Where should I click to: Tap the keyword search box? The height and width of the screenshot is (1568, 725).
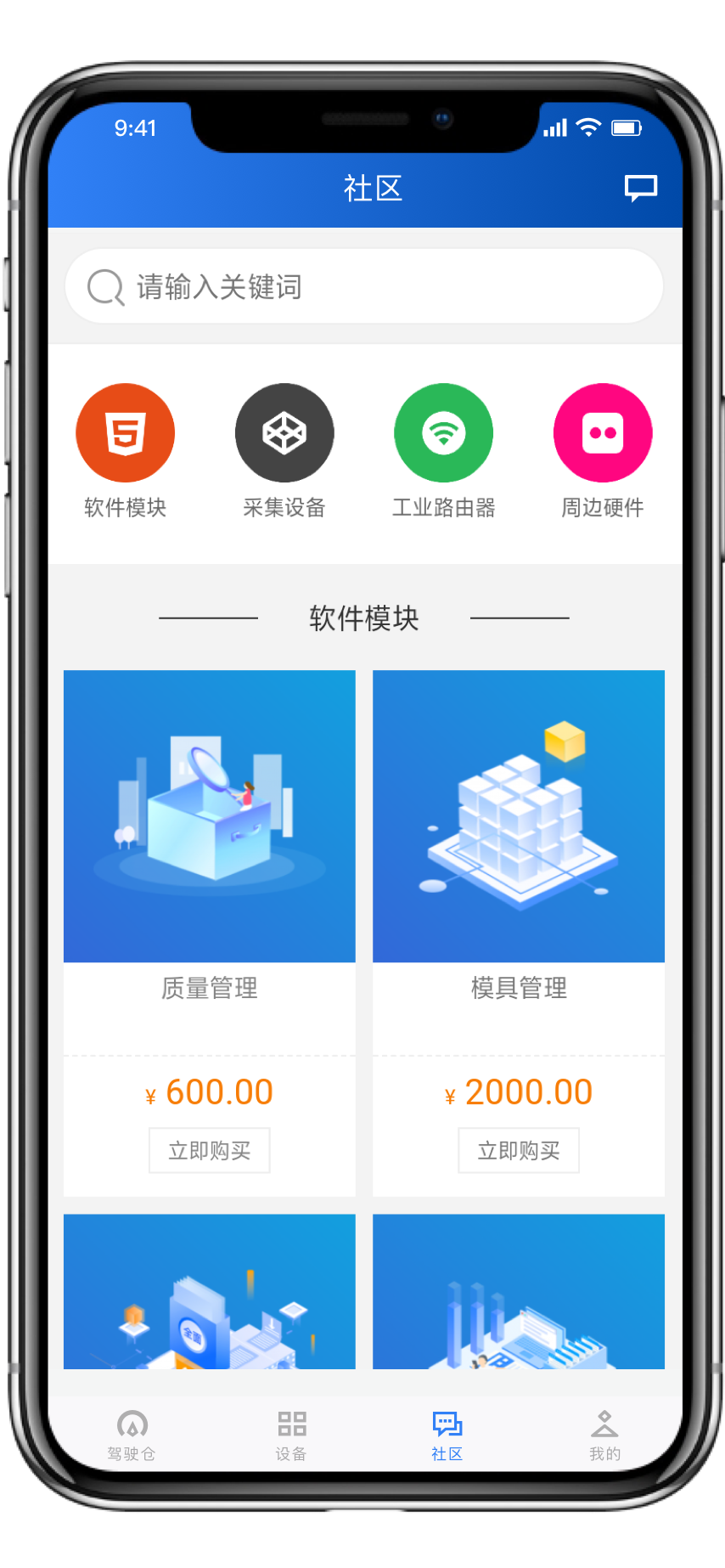click(x=363, y=286)
